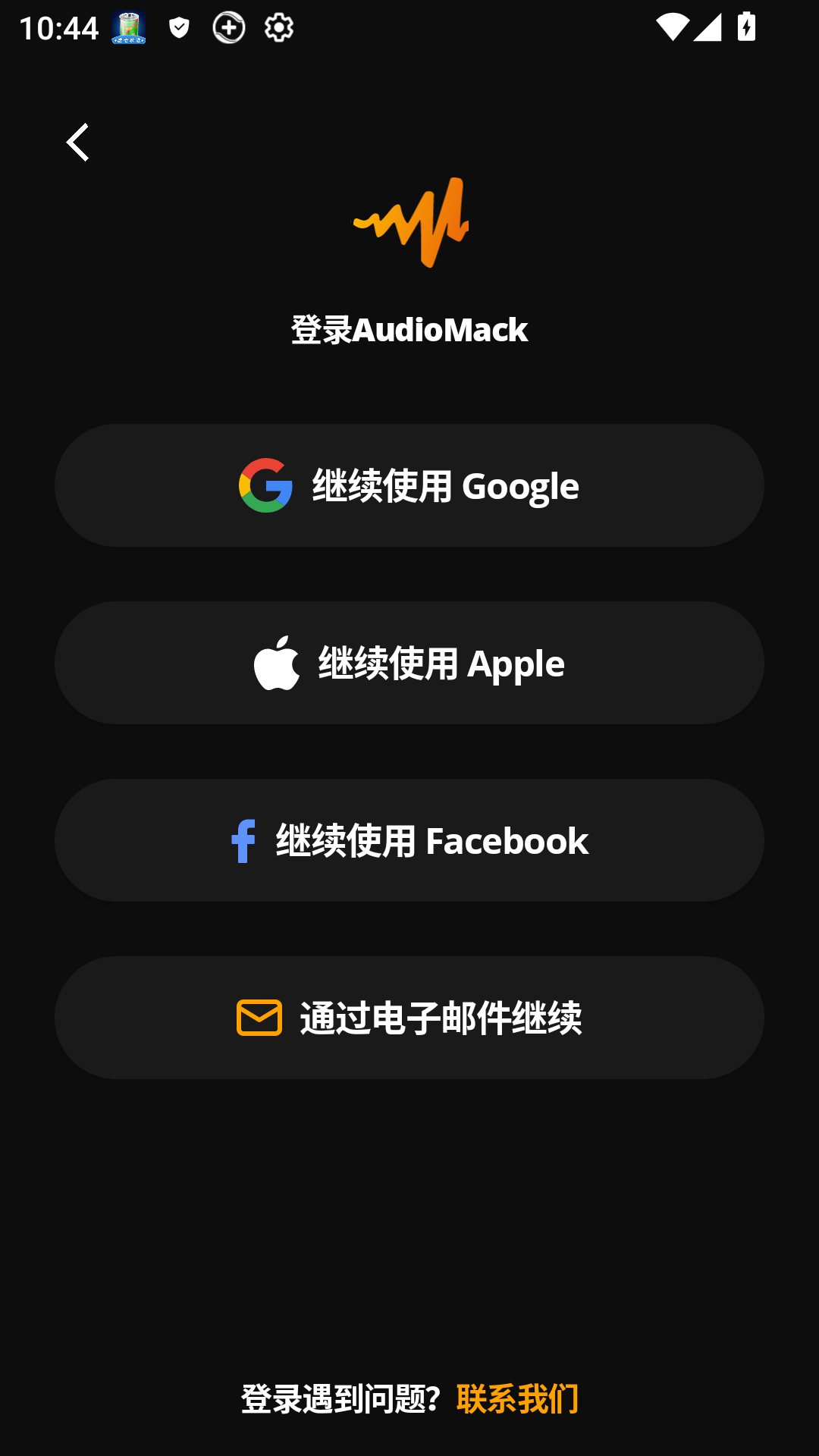819x1456 pixels.
Task: Click the 登录AudioMack heading
Action: tap(409, 329)
